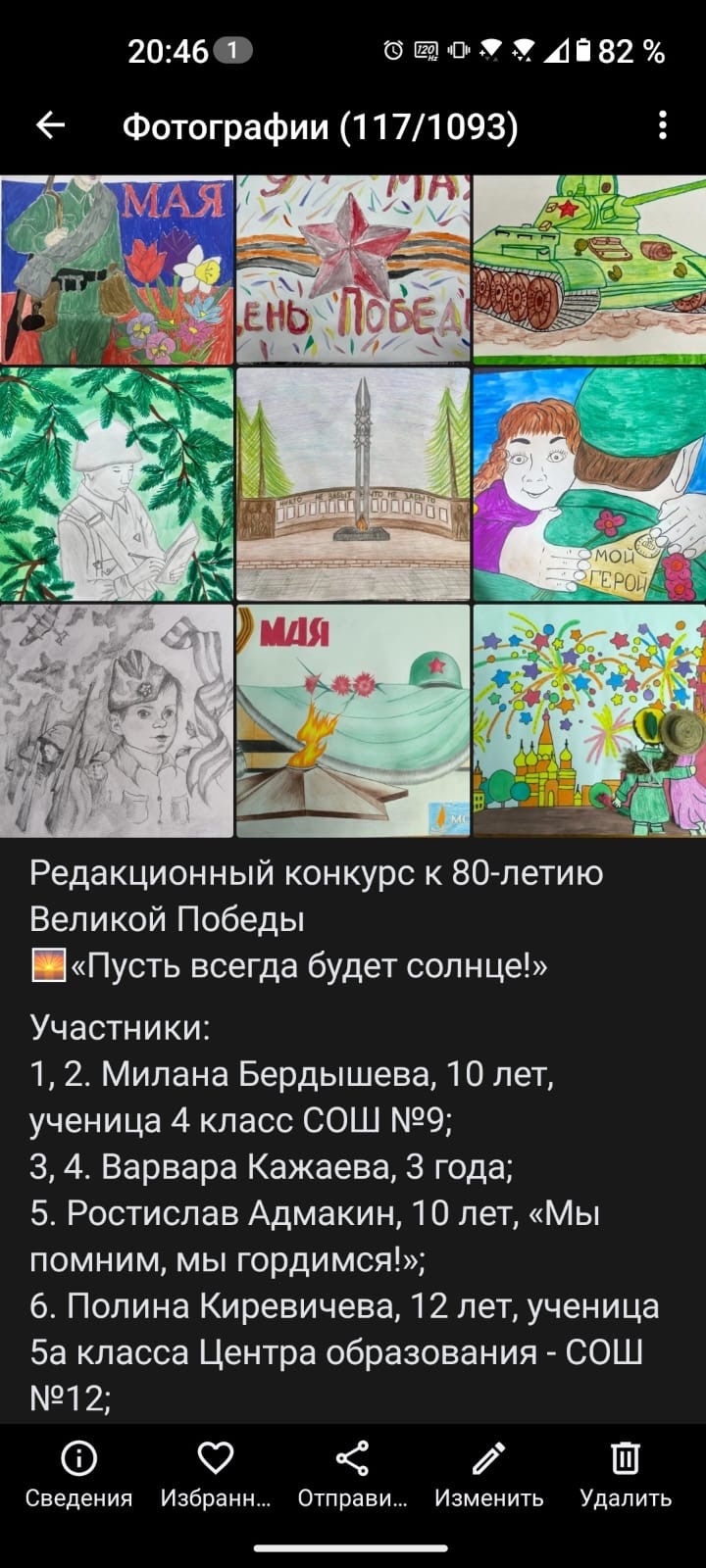Edit photo with Изменить

[488, 1475]
